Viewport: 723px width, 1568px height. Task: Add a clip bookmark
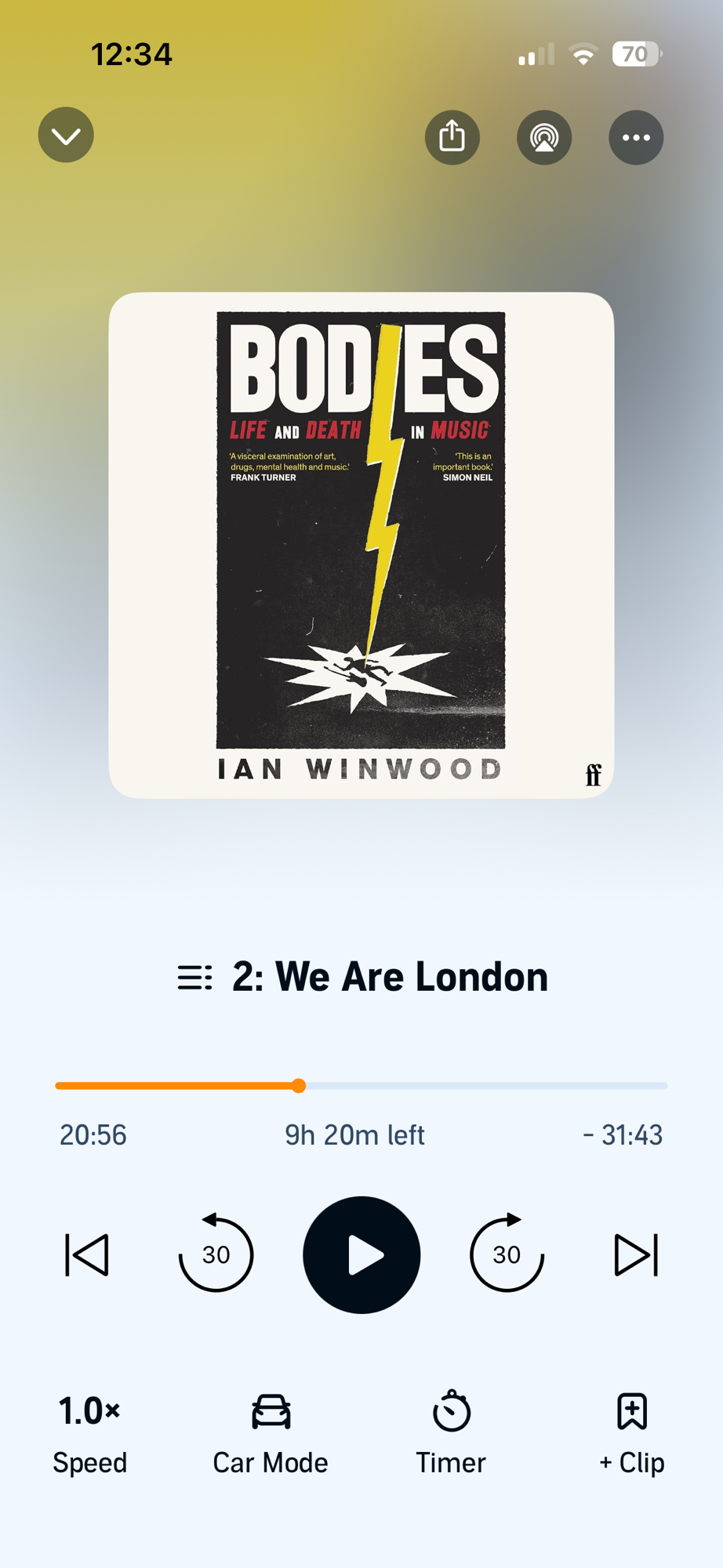click(x=632, y=1433)
